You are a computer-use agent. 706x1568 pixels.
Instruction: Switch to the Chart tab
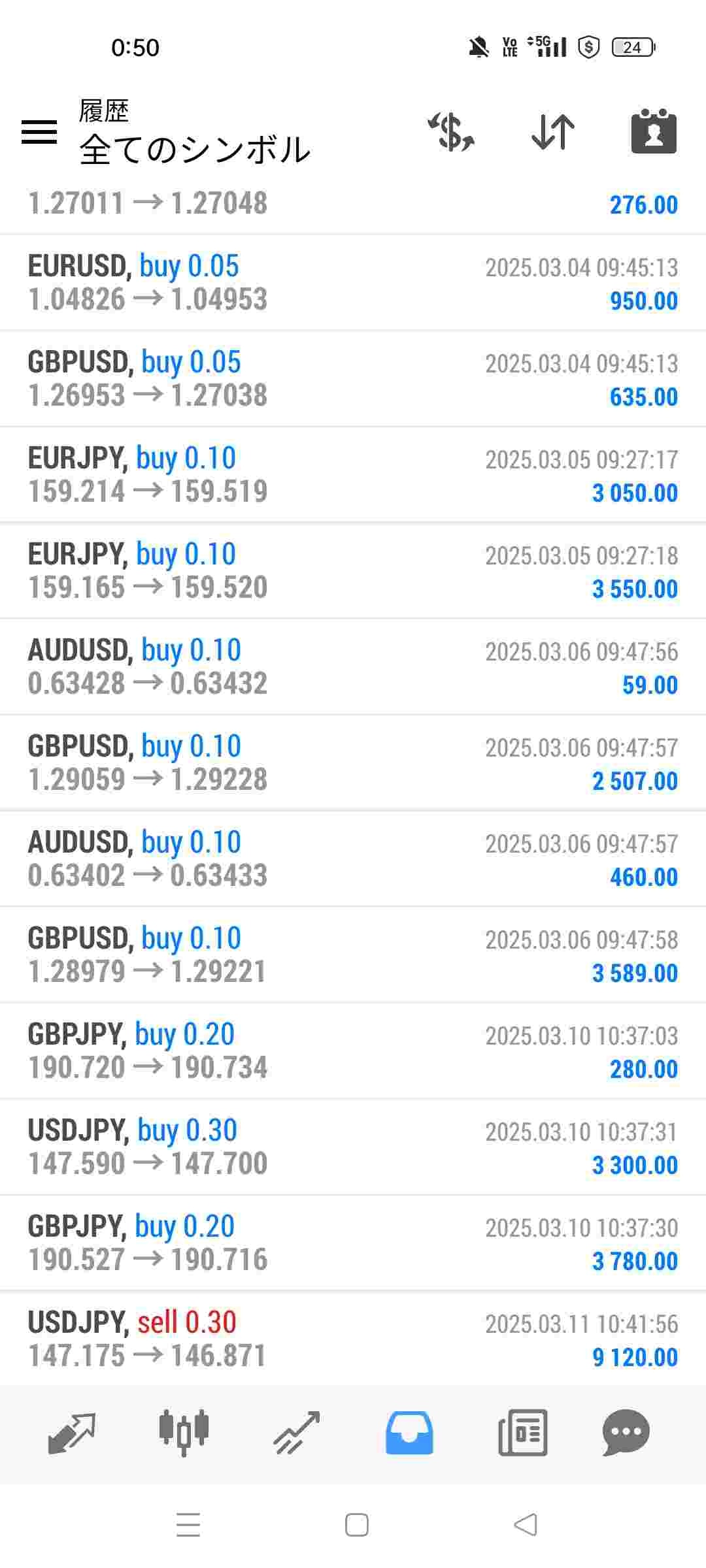(184, 1432)
